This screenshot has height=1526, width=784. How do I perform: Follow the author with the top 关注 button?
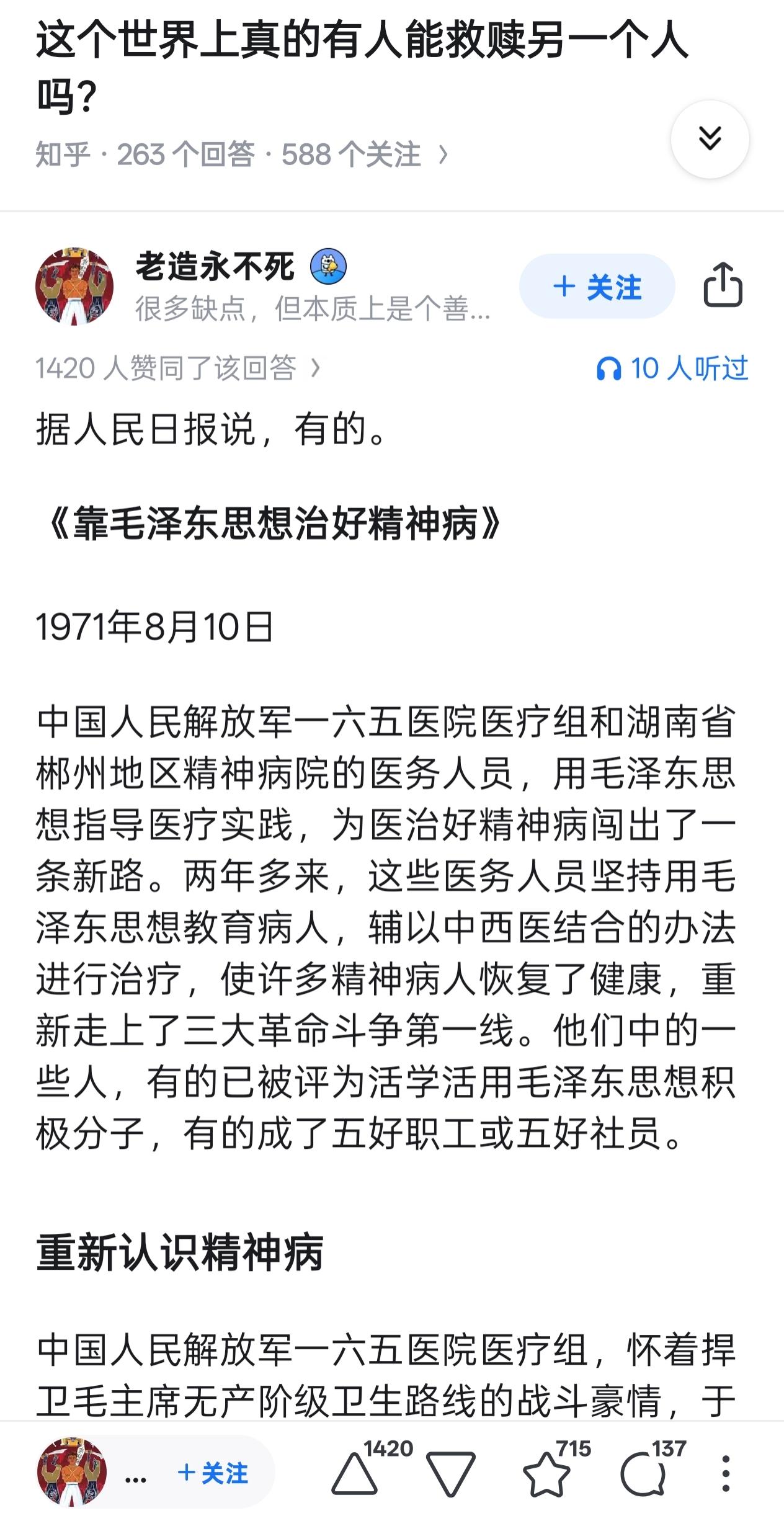point(596,287)
